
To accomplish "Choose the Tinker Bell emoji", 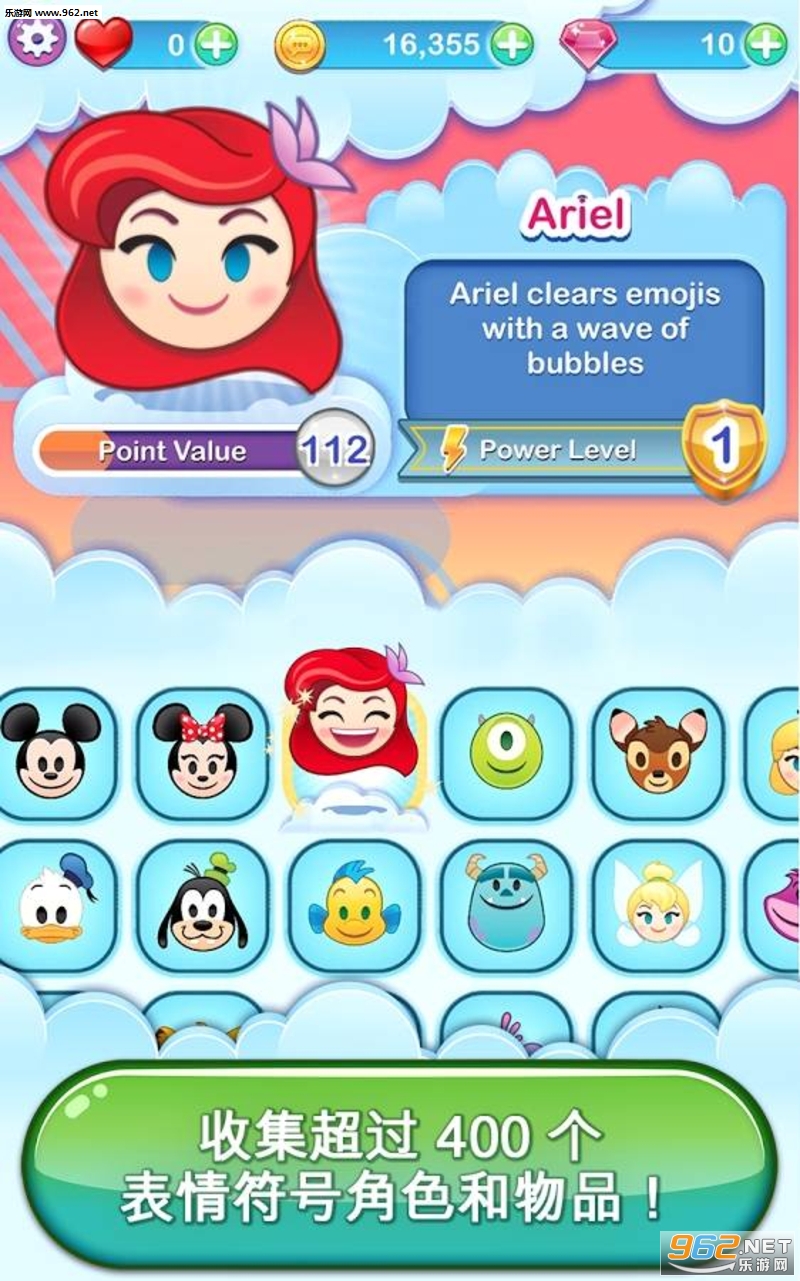I will point(659,906).
